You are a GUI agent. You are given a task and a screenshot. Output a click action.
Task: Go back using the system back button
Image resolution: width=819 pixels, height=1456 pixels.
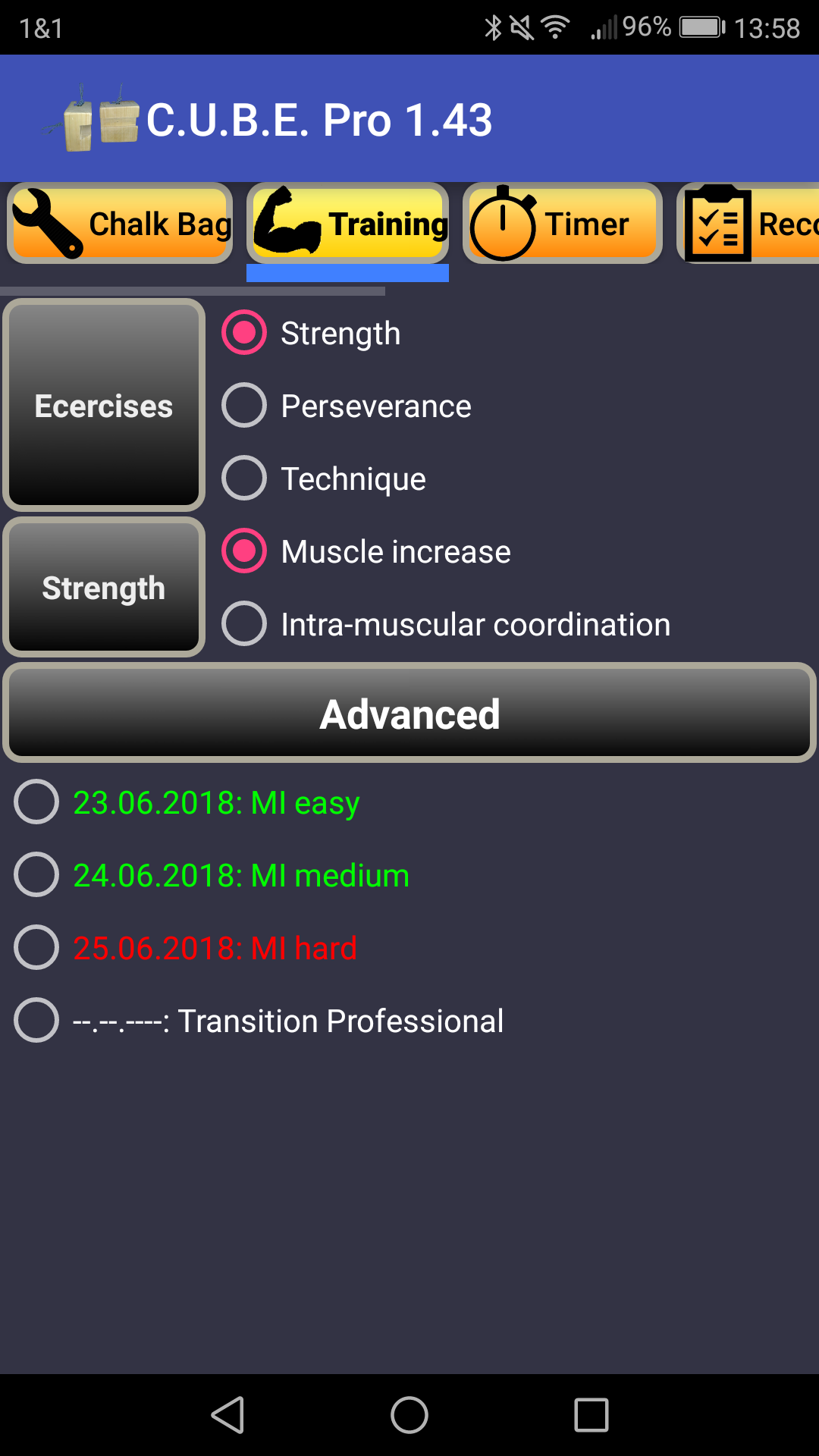click(x=227, y=1415)
